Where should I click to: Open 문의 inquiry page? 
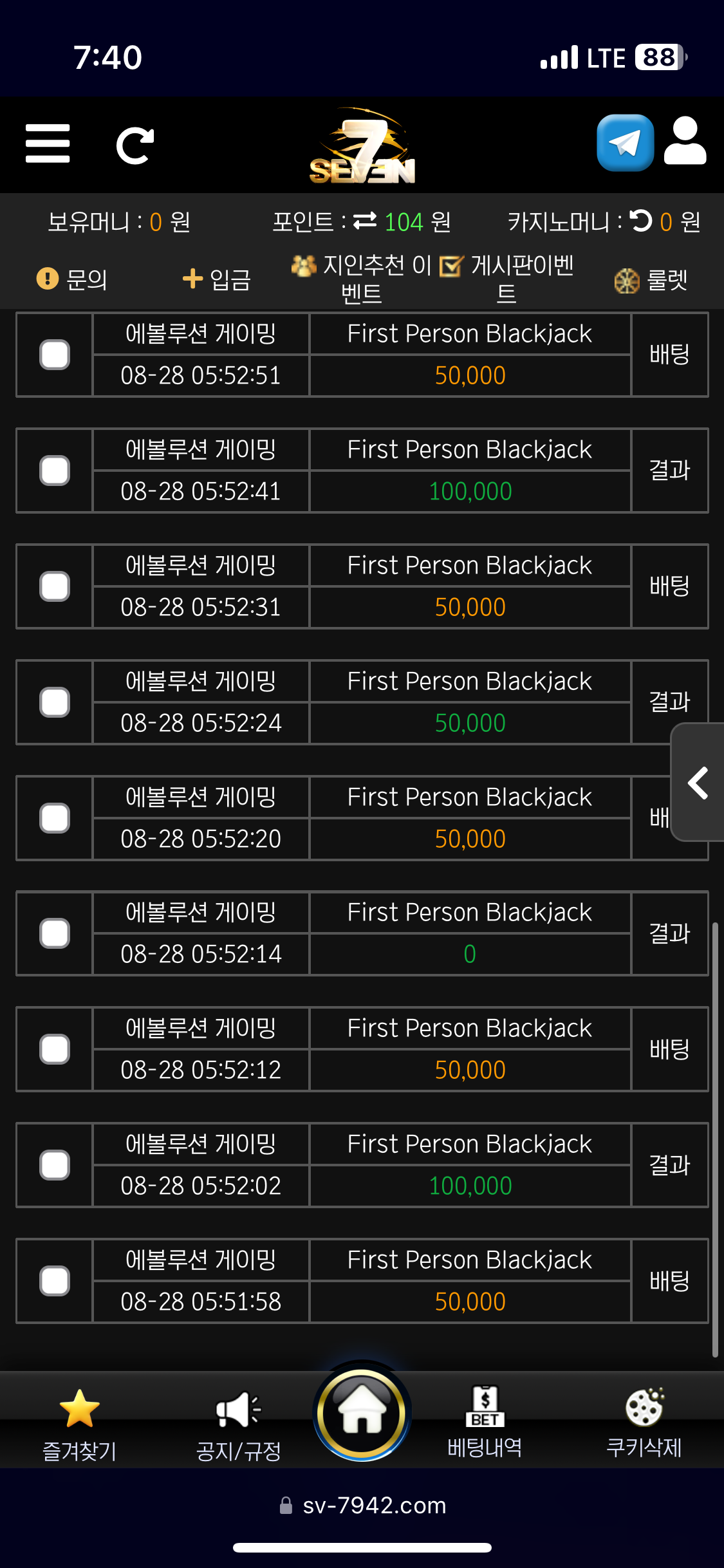point(72,279)
